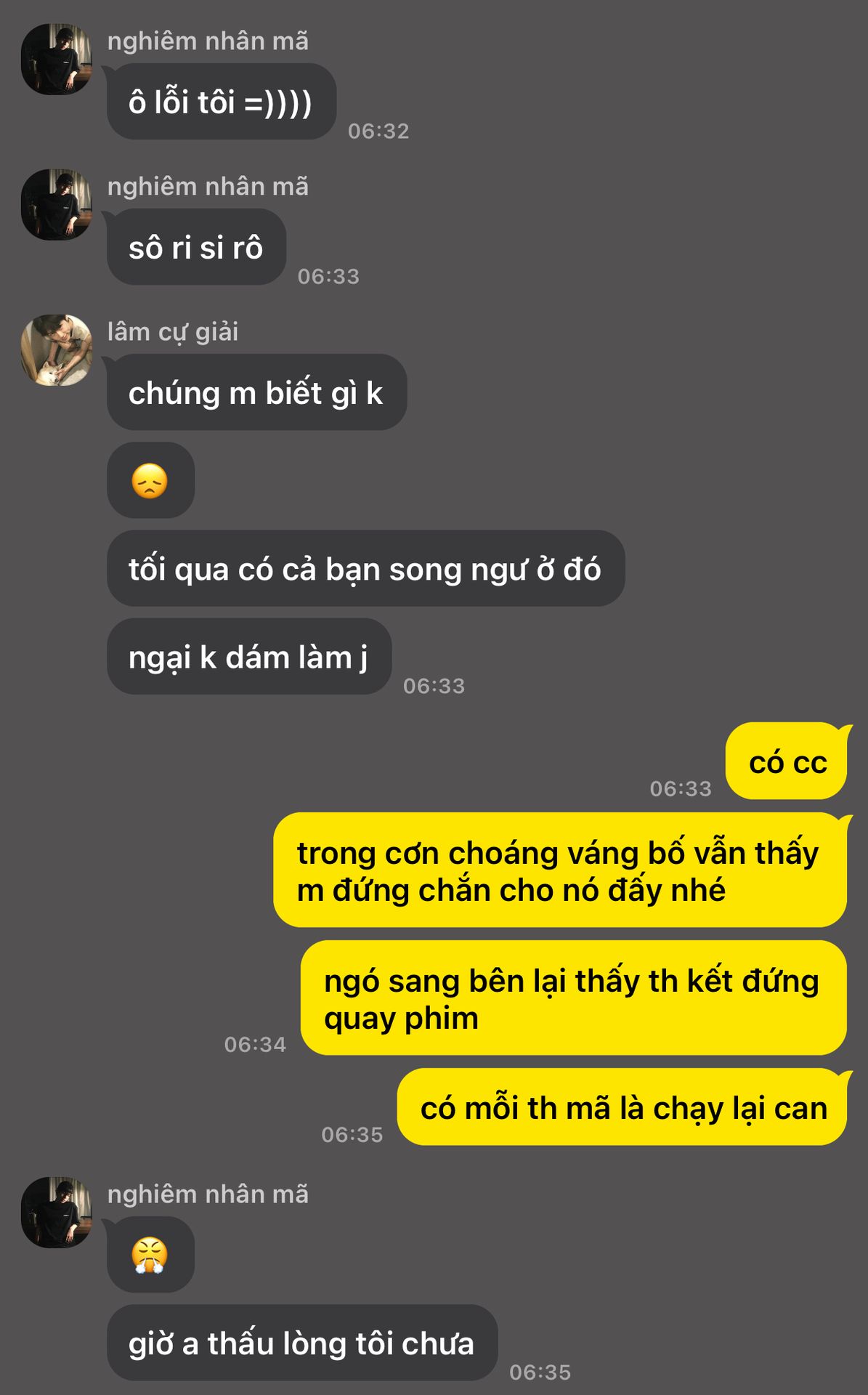Tap nghiêm nhân mã's avatar beside "sô ri si rô"
Screen dimensions: 868x1395
[57, 205]
